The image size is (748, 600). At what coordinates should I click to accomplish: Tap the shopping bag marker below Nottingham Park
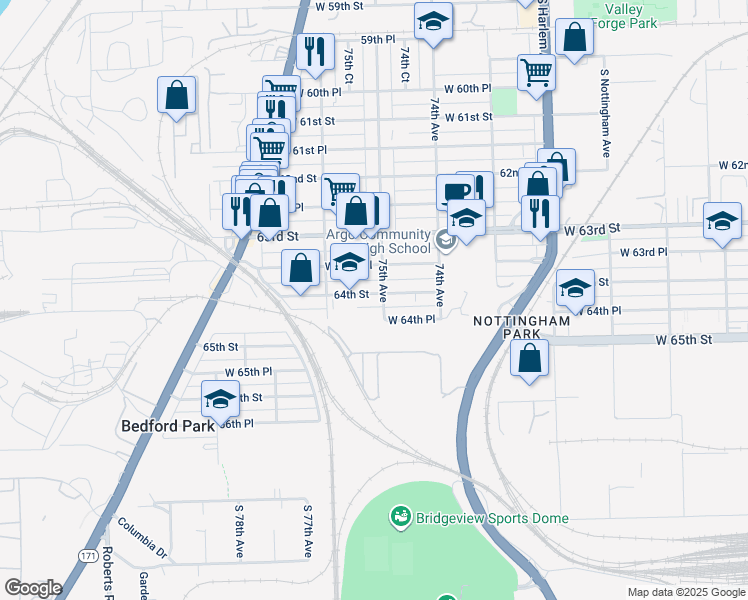(530, 359)
